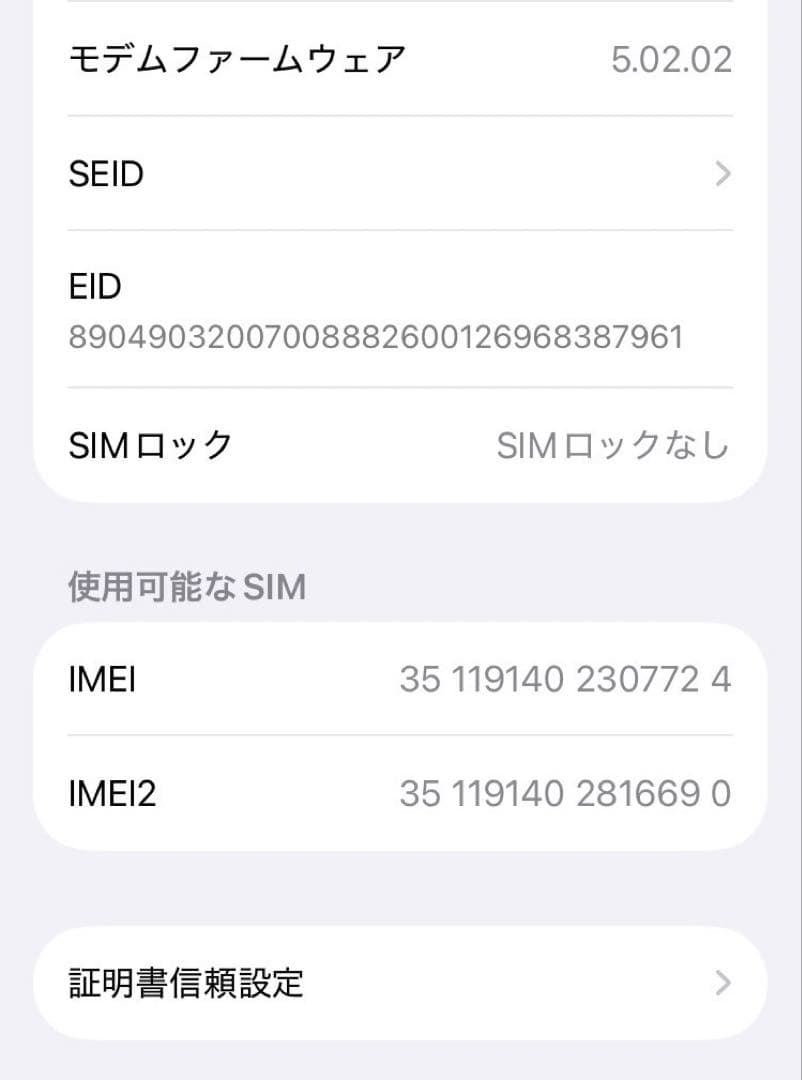Image resolution: width=802 pixels, height=1080 pixels.
Task: Tap the 5.02.02 firmware version value
Action: click(x=672, y=59)
